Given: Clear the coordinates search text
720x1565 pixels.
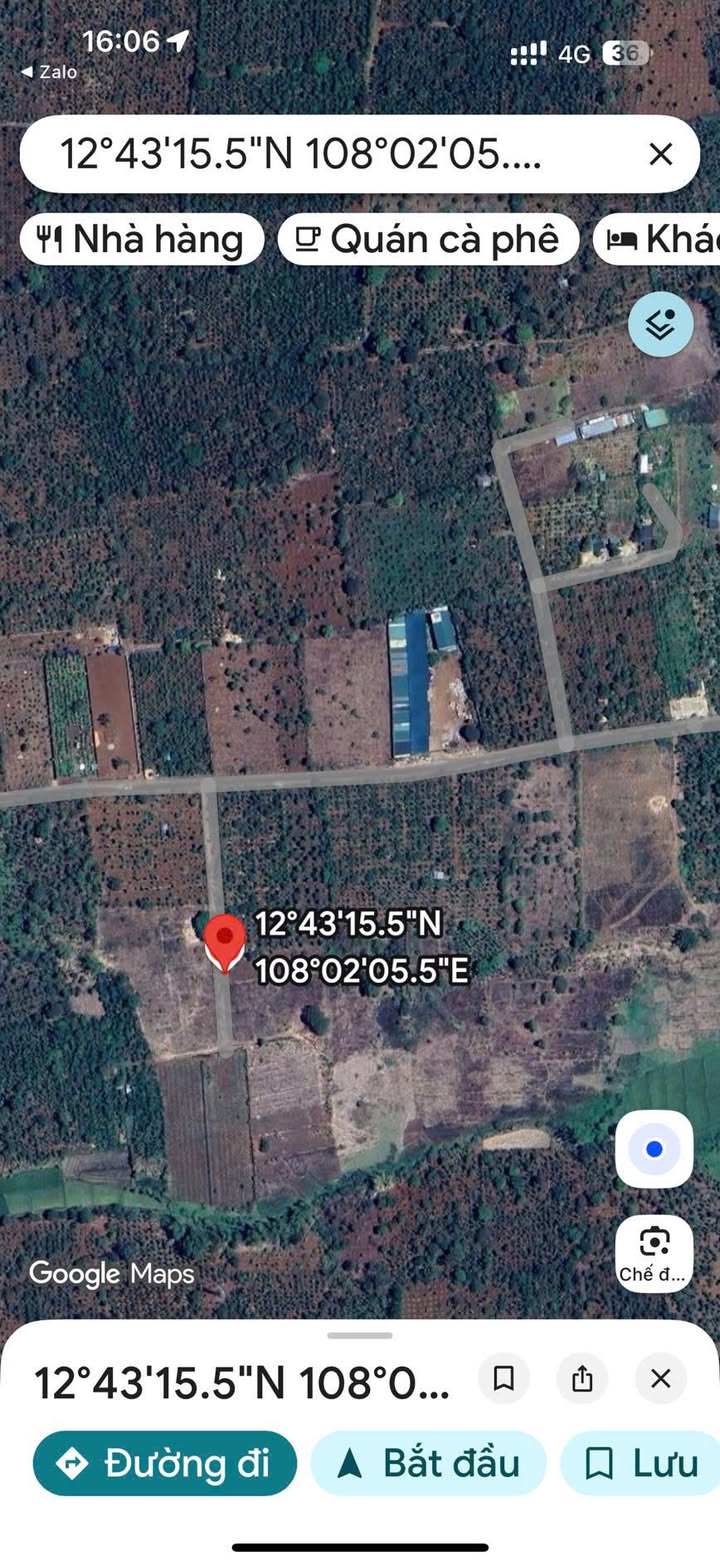Looking at the screenshot, I should coord(660,154).
